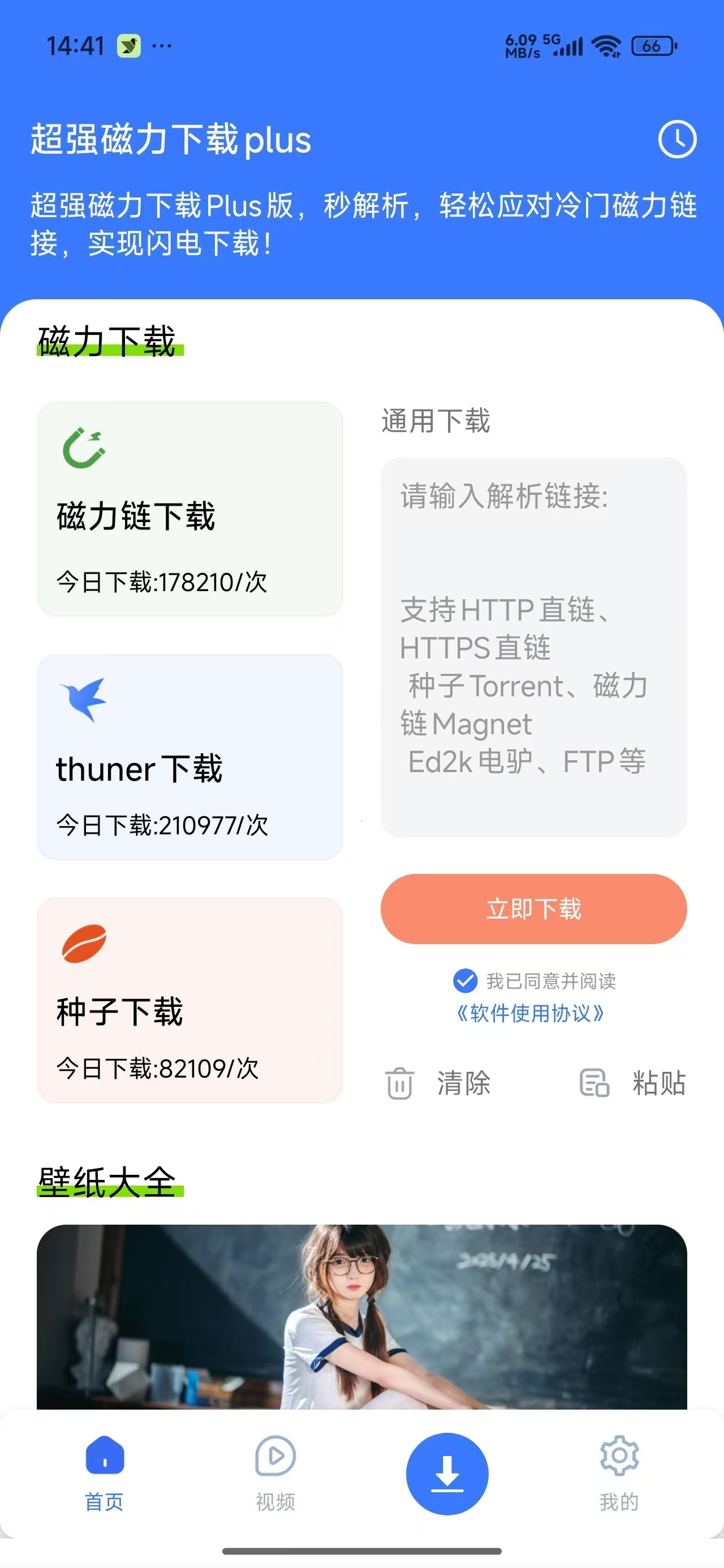Open the thuner下载 card
This screenshot has width=724, height=1568.
pyautogui.click(x=190, y=757)
